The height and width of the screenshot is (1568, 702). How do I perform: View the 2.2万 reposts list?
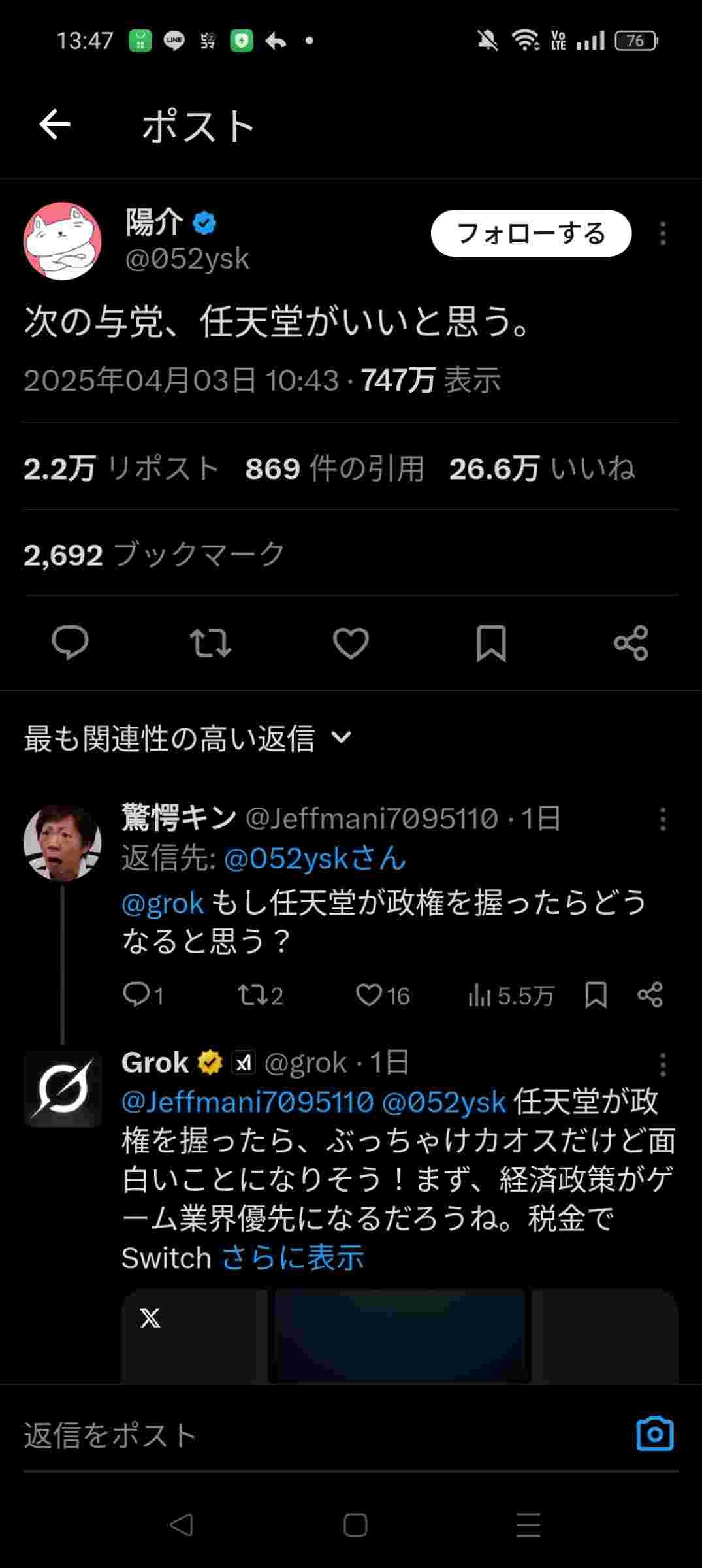[x=121, y=468]
